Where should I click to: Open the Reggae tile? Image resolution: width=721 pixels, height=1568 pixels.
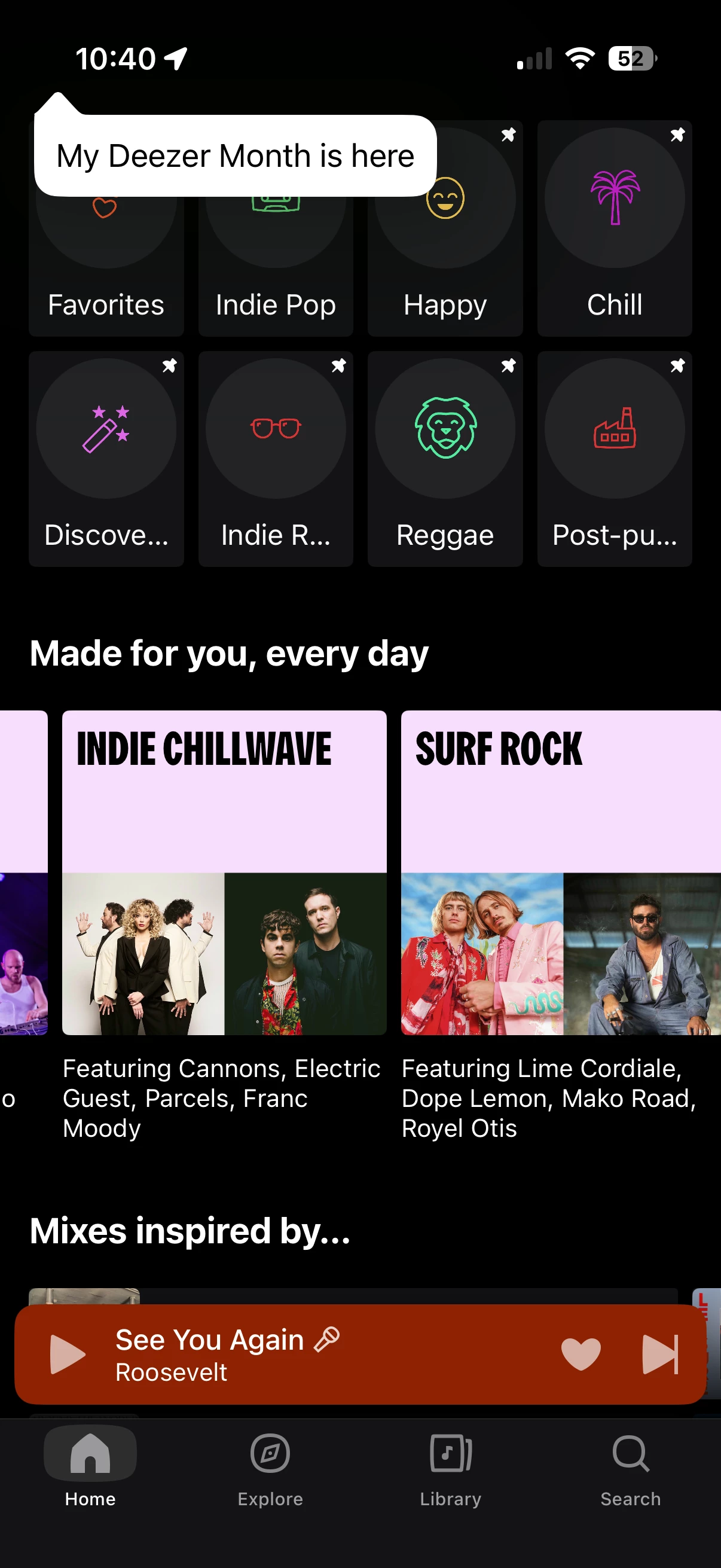(445, 458)
